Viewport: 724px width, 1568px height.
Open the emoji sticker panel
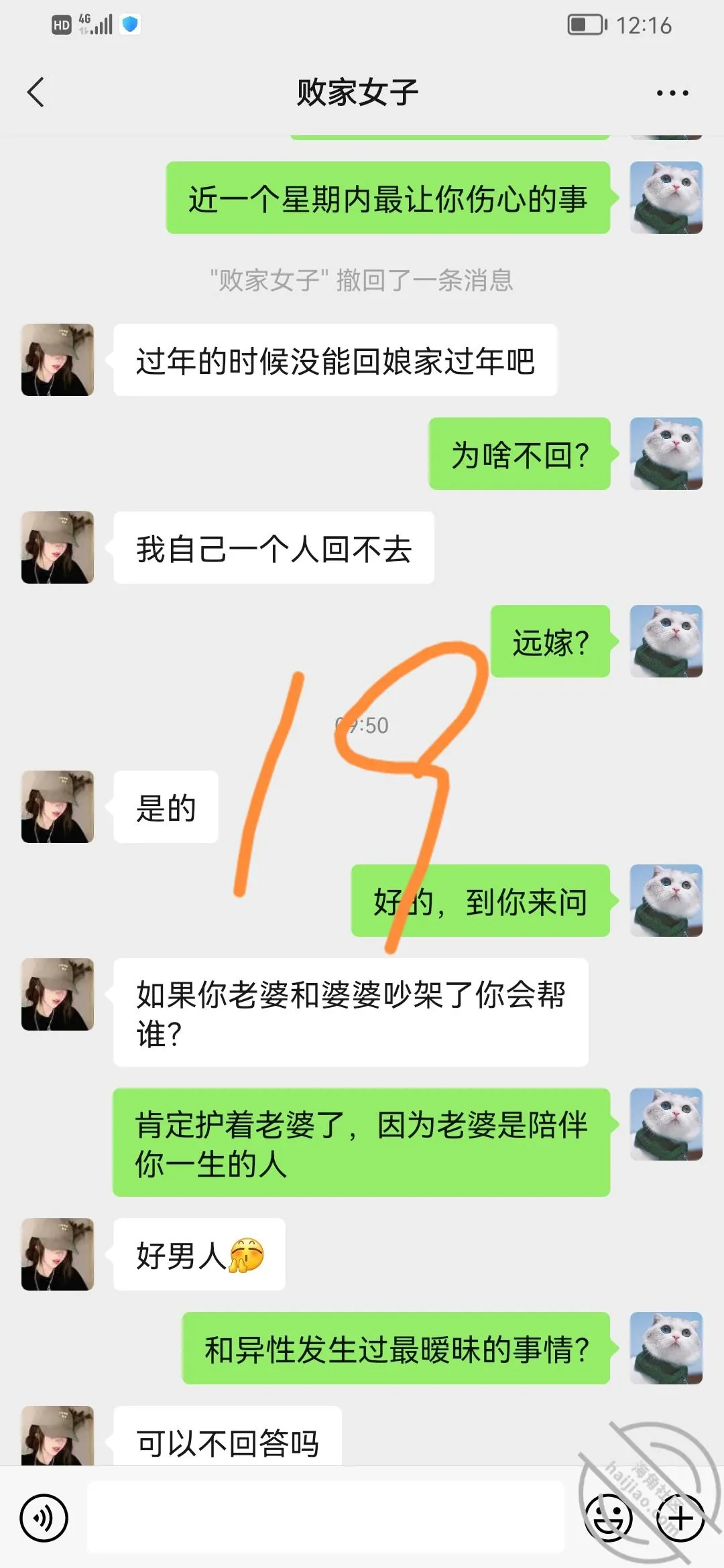609,1518
